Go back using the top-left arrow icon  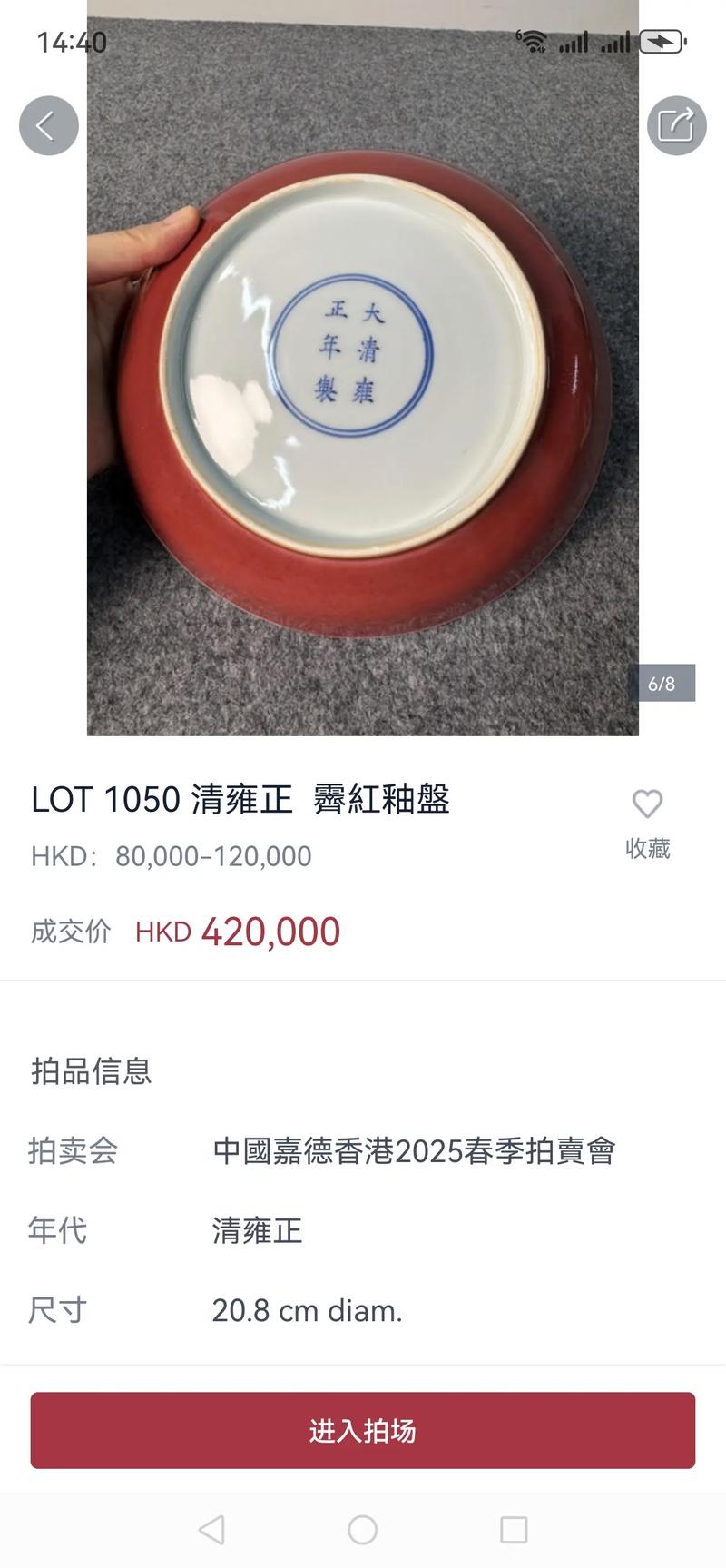[x=48, y=125]
